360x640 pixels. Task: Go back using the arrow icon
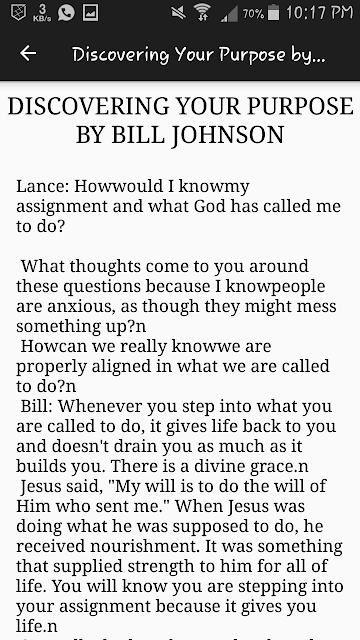(x=28, y=53)
